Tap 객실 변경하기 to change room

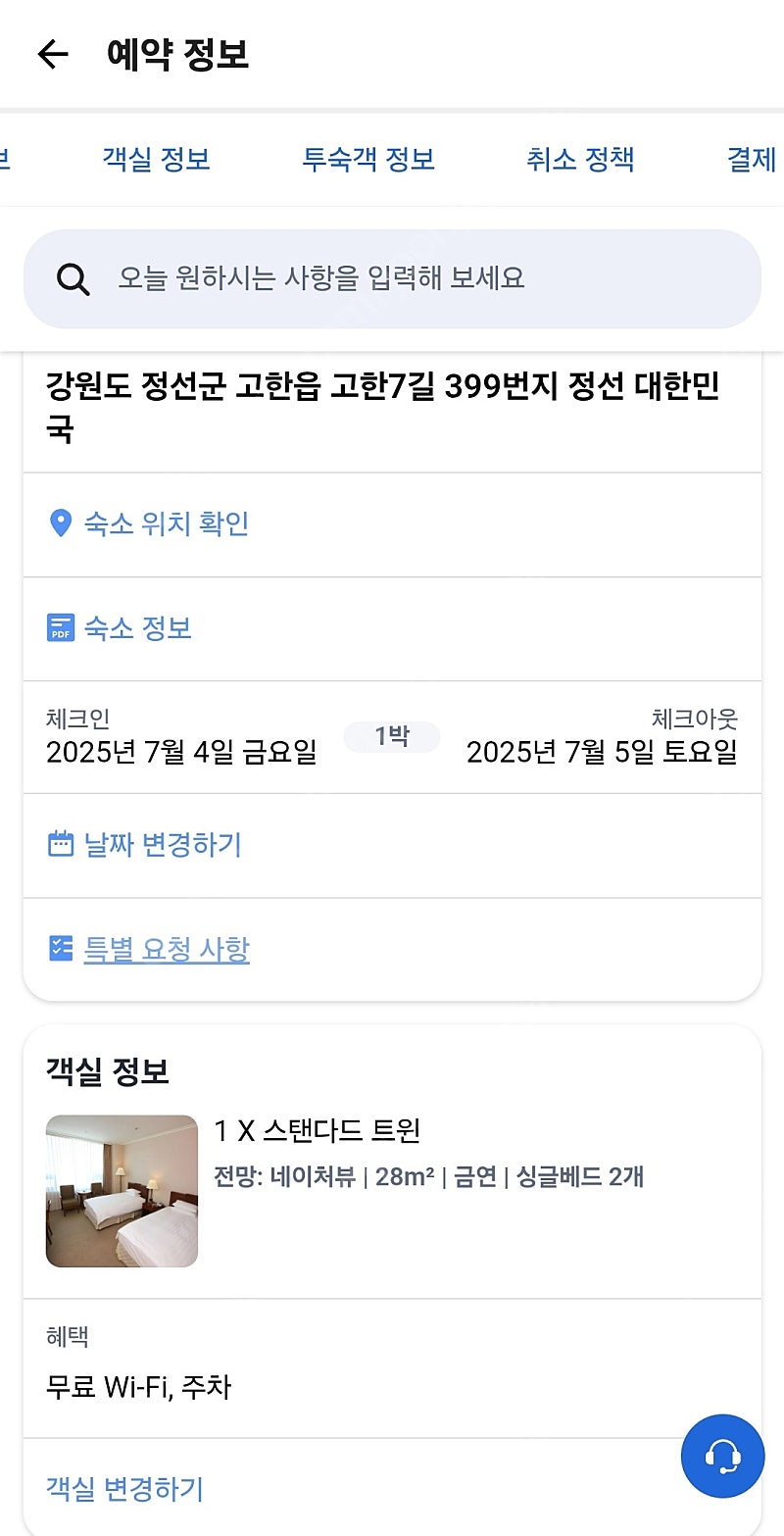point(124,1489)
